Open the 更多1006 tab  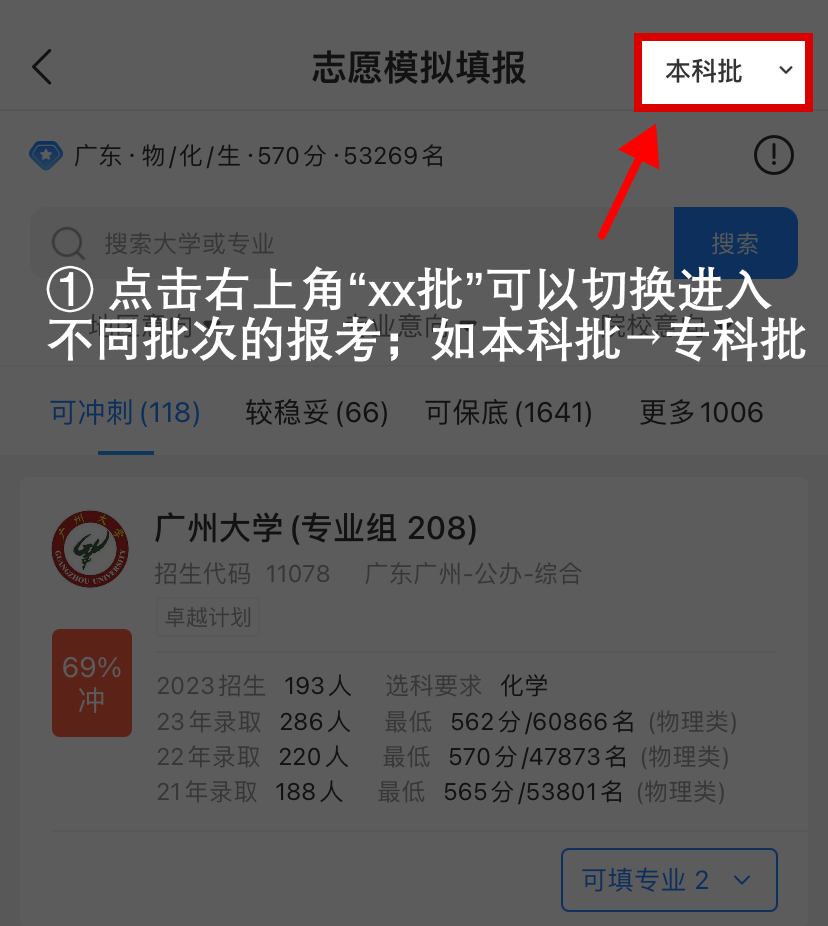701,412
